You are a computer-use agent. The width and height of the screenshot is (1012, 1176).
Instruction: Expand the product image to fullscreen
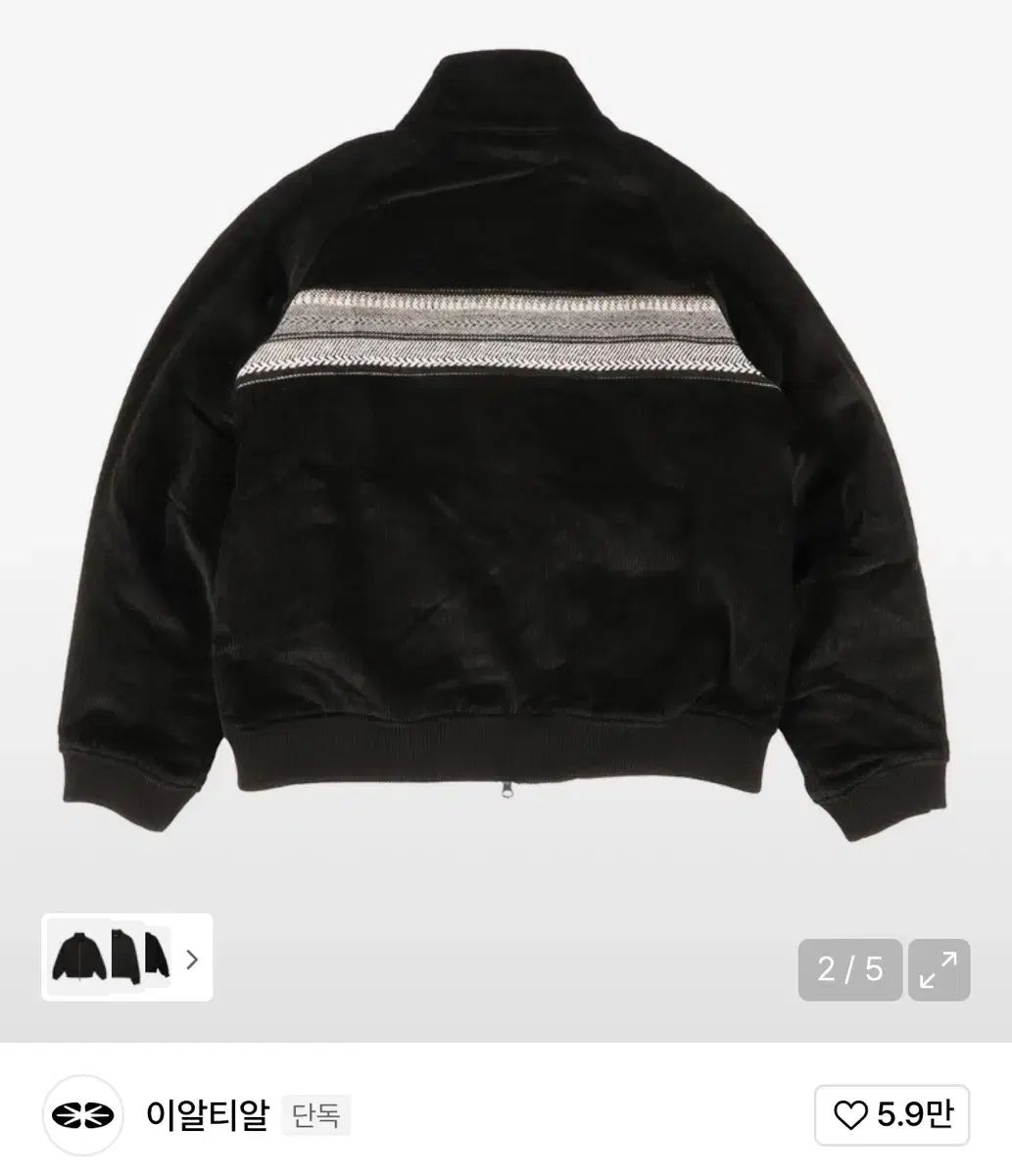tap(939, 970)
